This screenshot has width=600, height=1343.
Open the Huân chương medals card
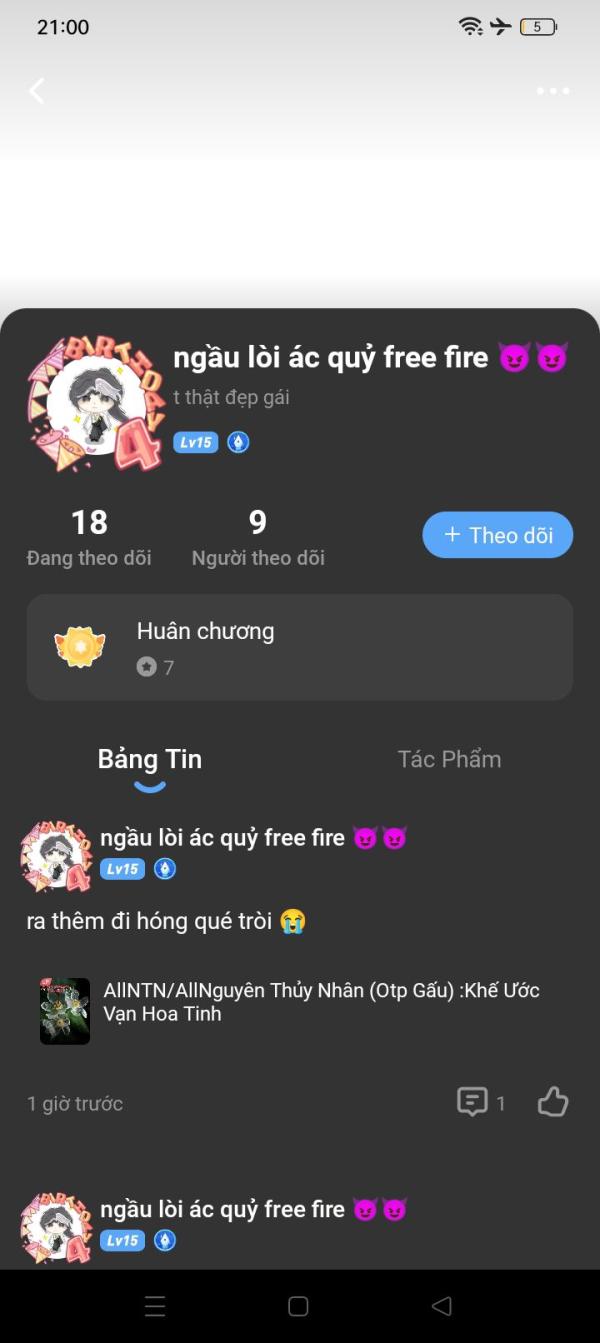click(x=299, y=647)
